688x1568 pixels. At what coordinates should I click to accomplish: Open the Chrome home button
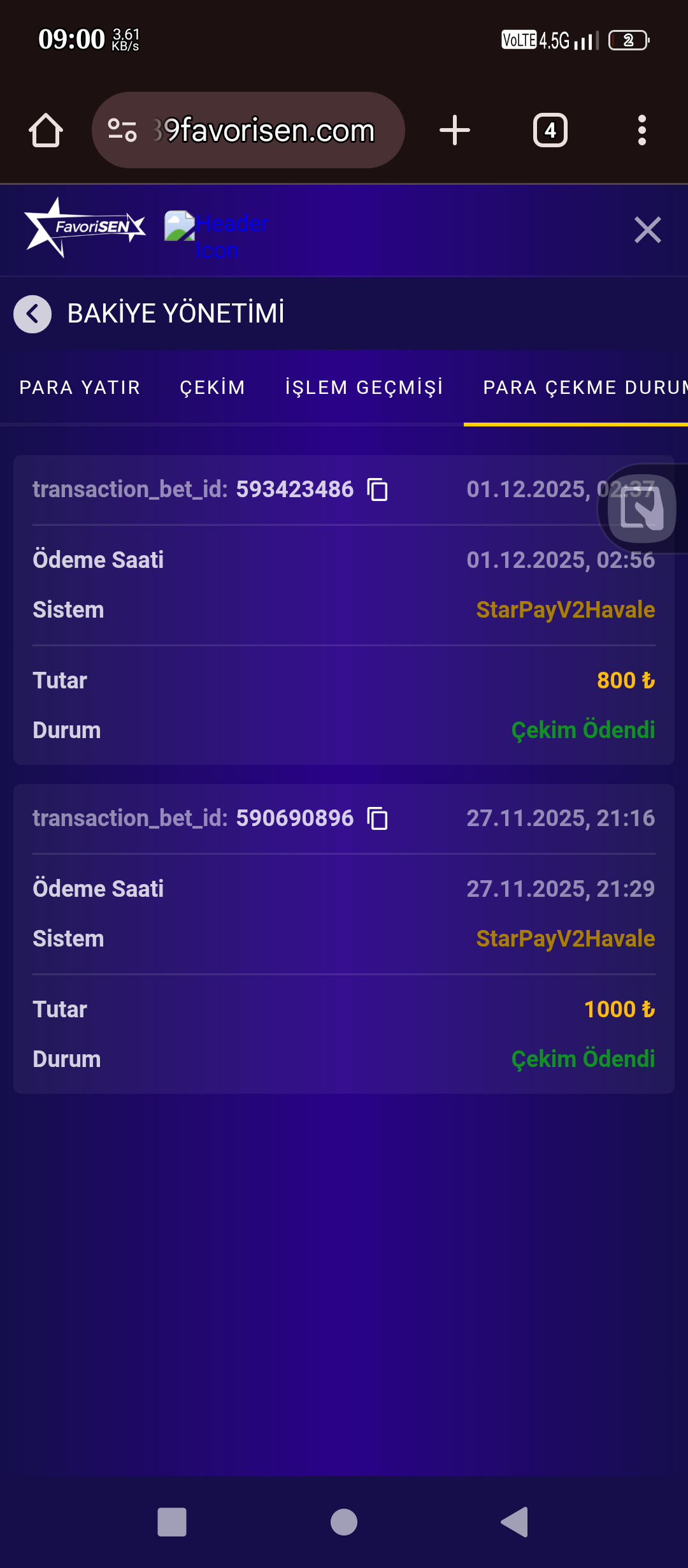45,130
